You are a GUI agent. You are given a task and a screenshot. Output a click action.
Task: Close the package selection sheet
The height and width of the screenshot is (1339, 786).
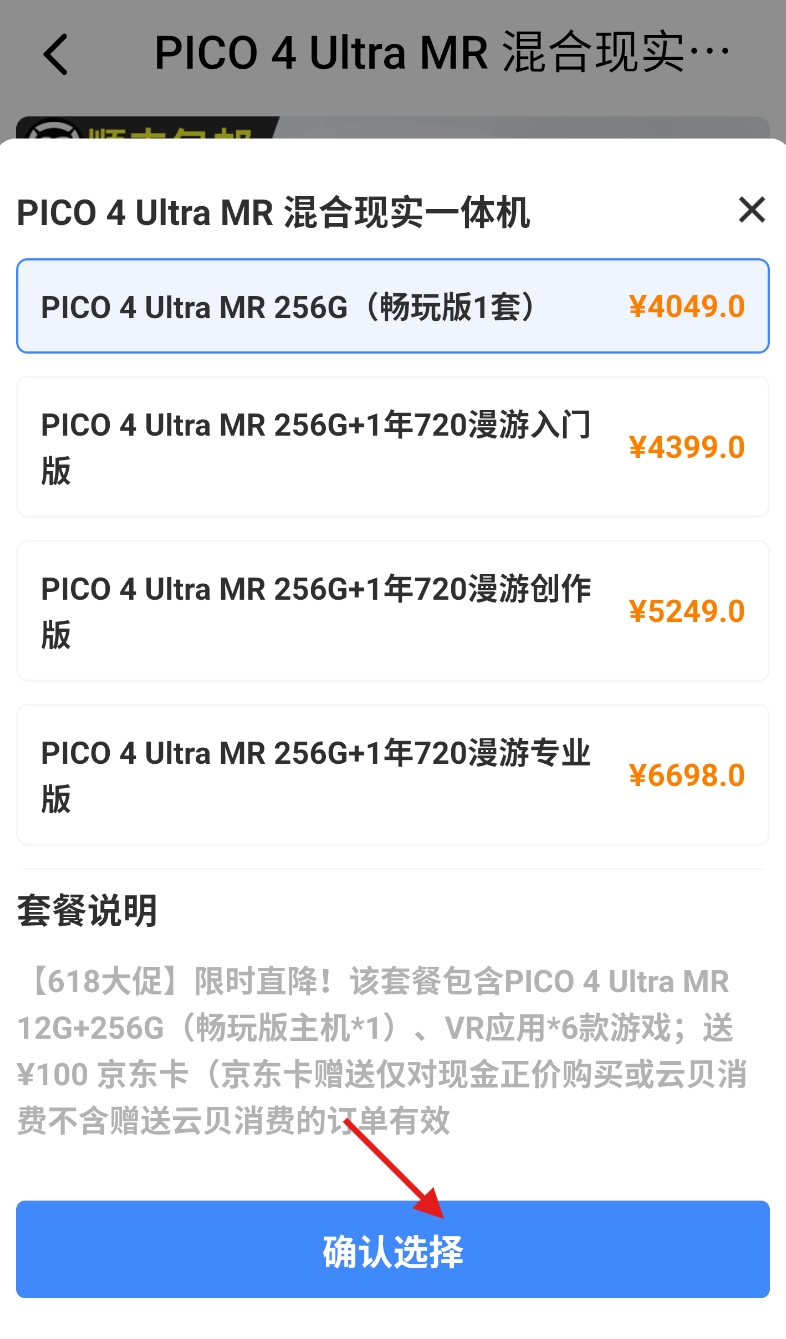[x=751, y=210]
